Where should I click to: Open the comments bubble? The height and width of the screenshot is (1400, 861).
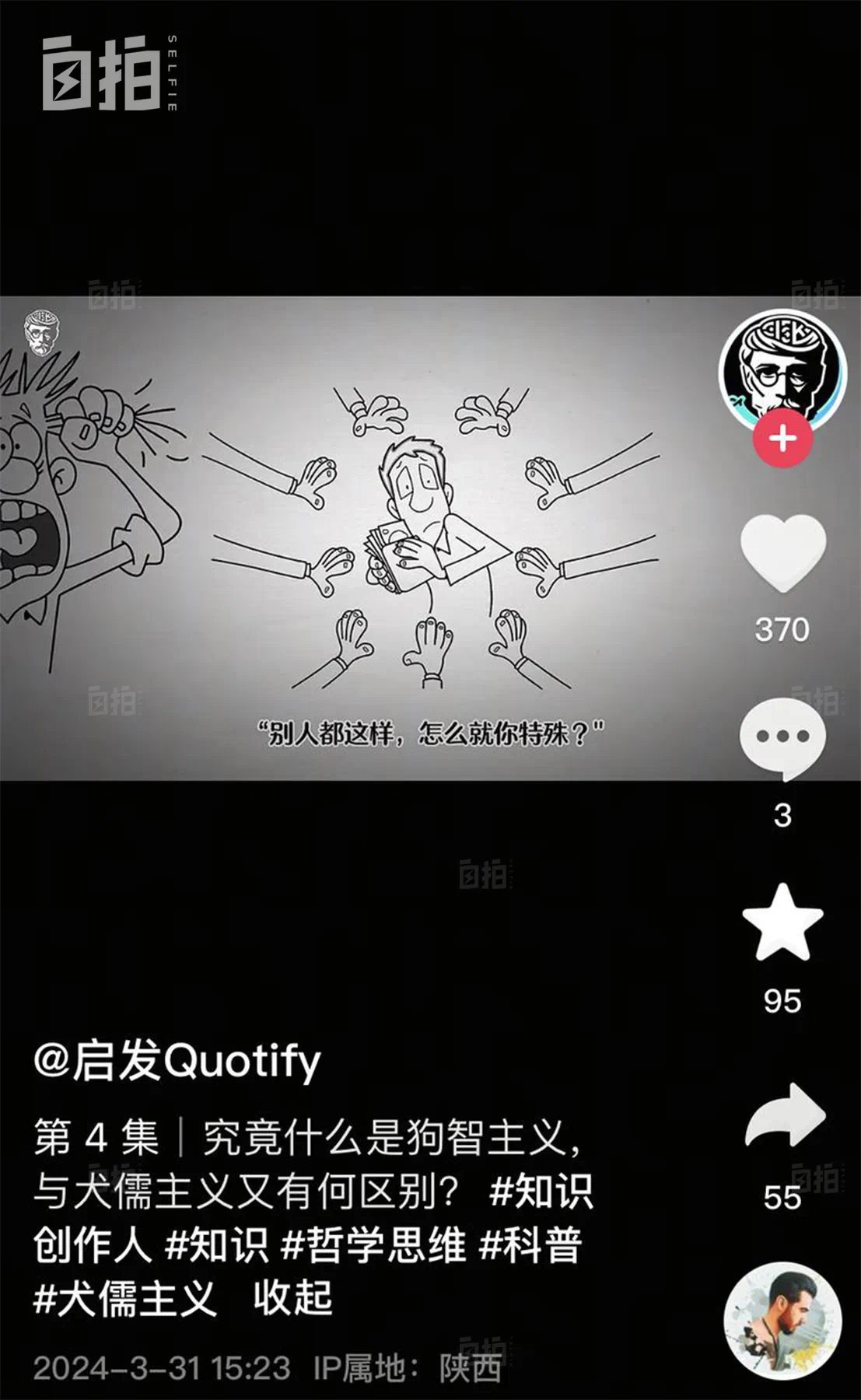pyautogui.click(x=782, y=737)
